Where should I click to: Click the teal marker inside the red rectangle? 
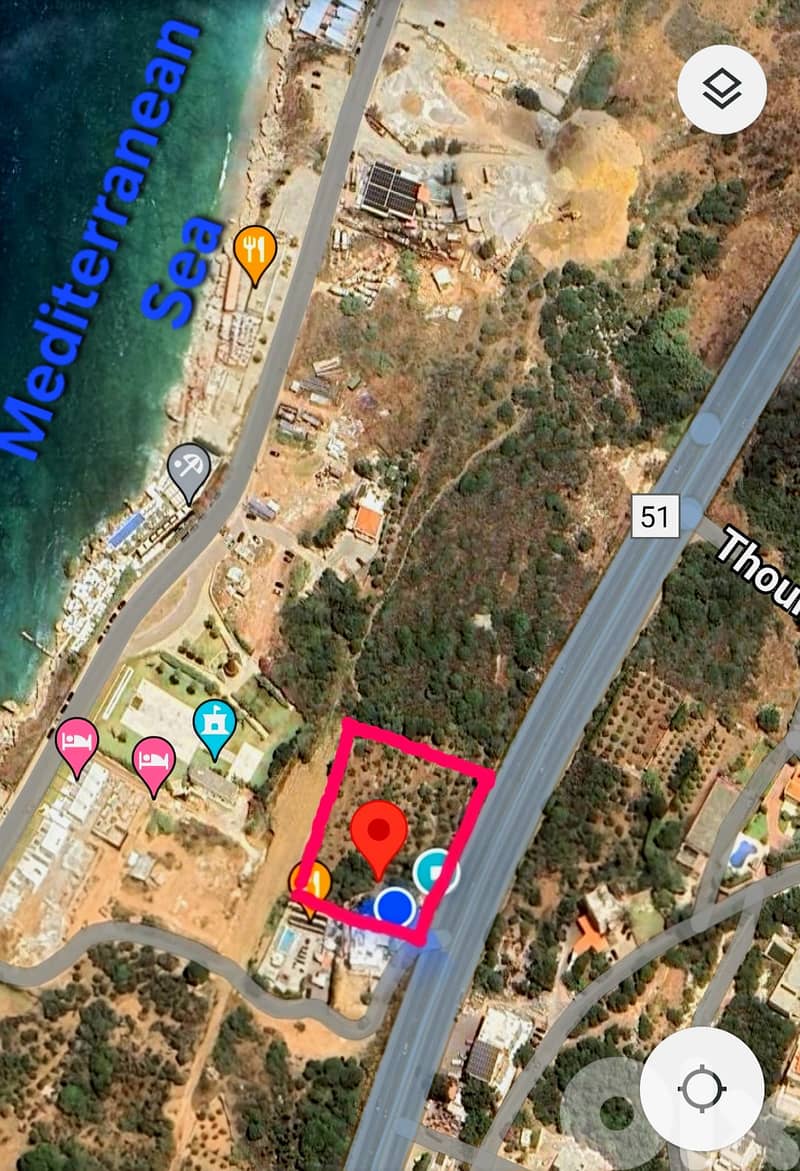click(433, 869)
